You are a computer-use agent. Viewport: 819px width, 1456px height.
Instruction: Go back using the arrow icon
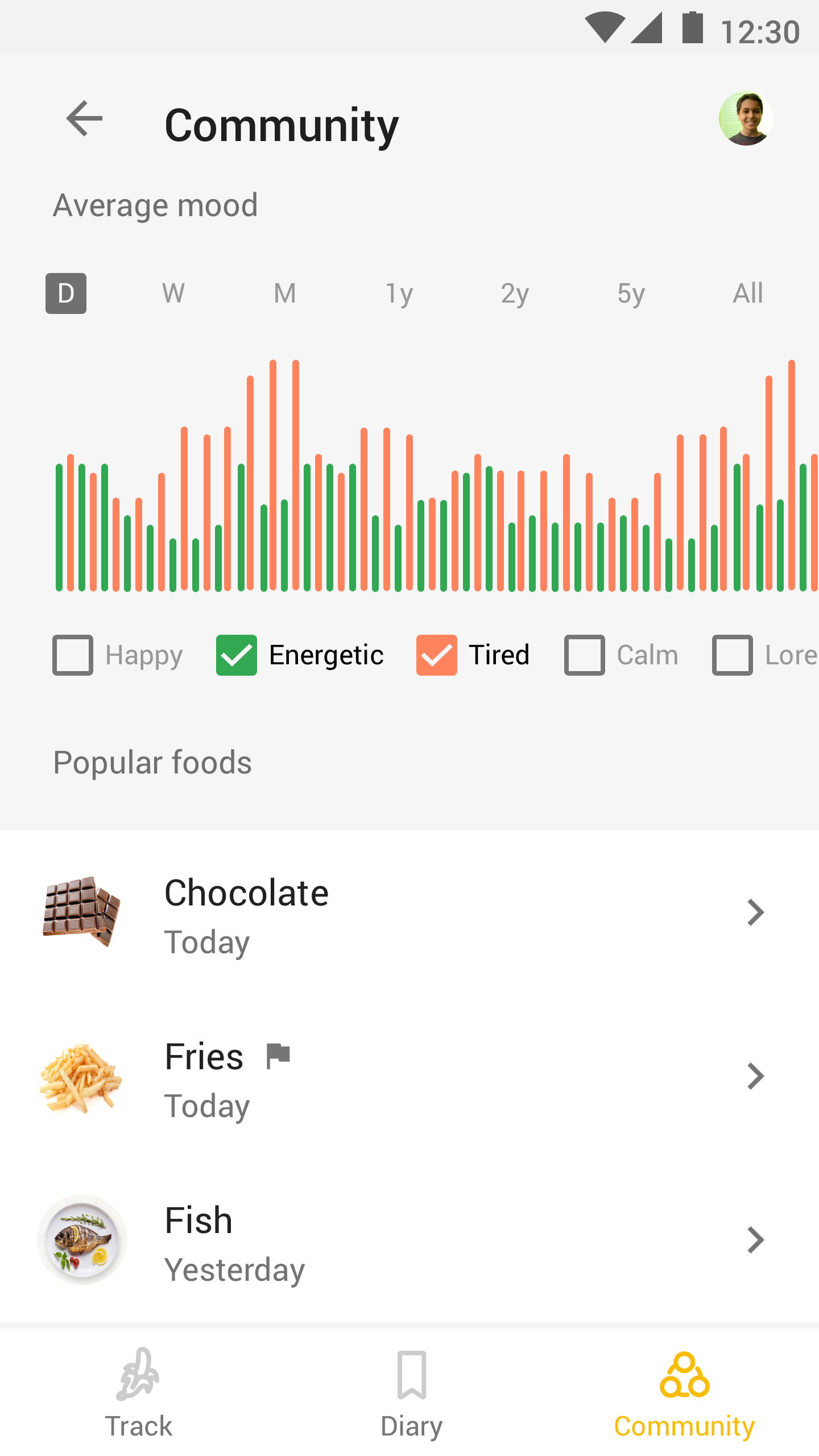click(84, 119)
